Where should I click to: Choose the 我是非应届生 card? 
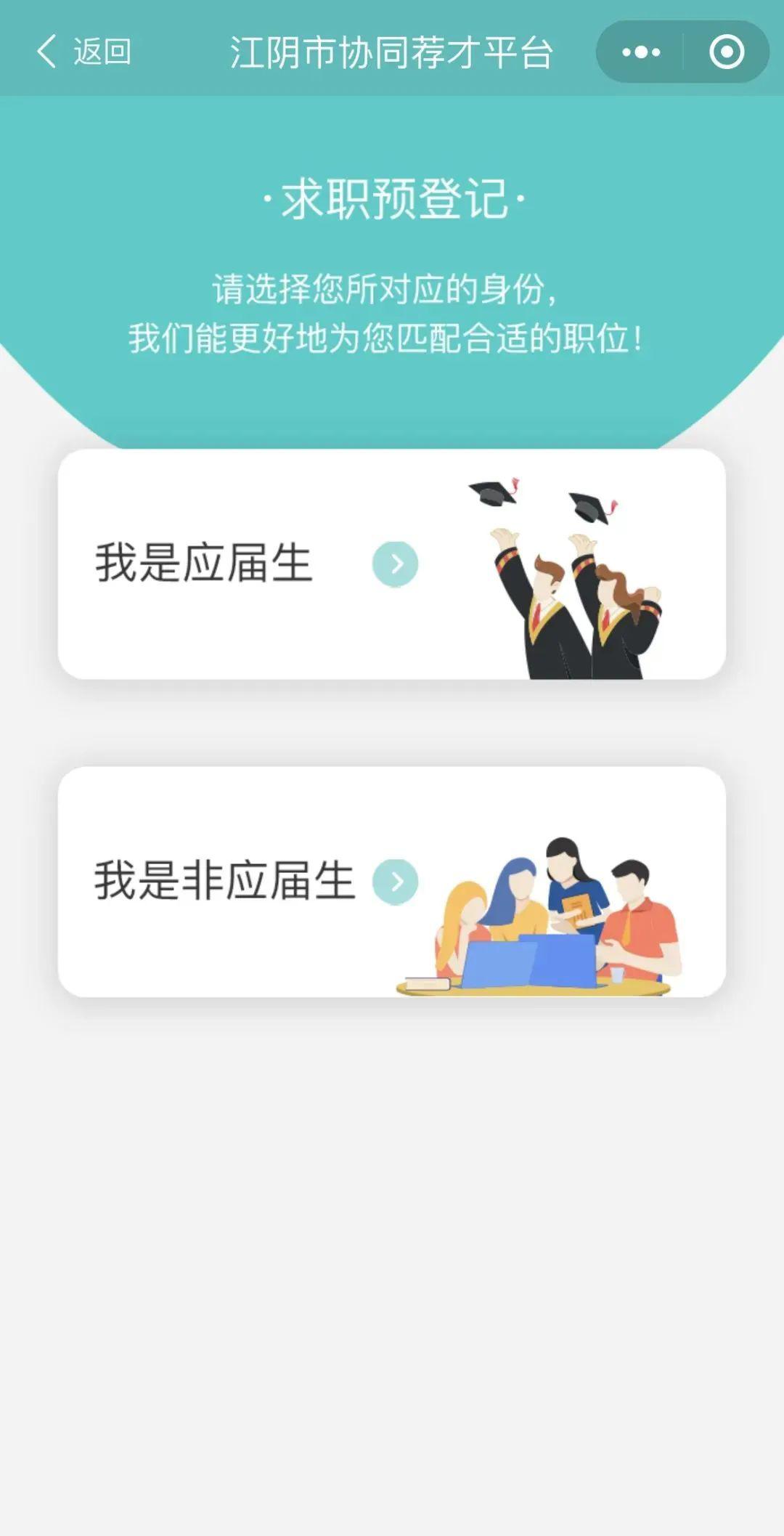click(392, 882)
